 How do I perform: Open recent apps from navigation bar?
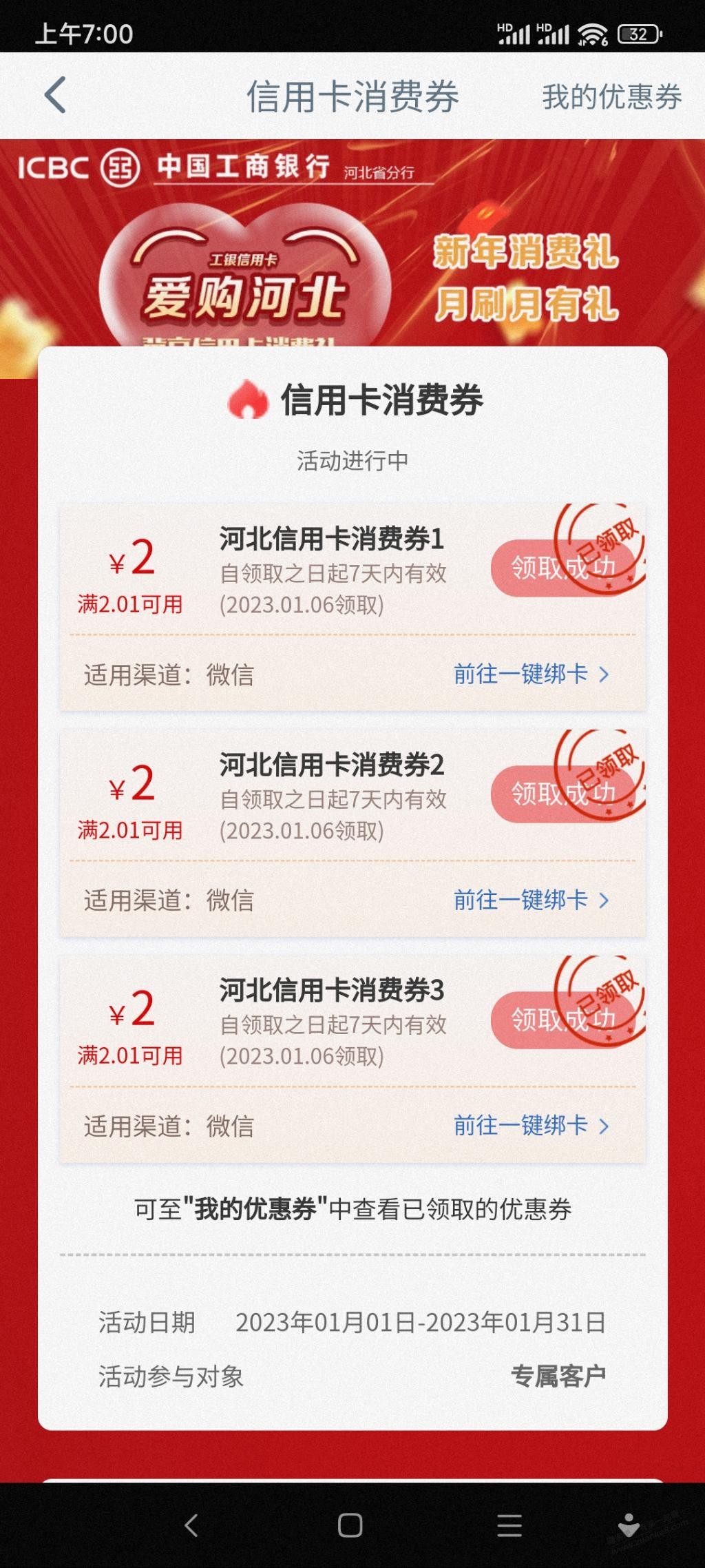[x=509, y=1525]
